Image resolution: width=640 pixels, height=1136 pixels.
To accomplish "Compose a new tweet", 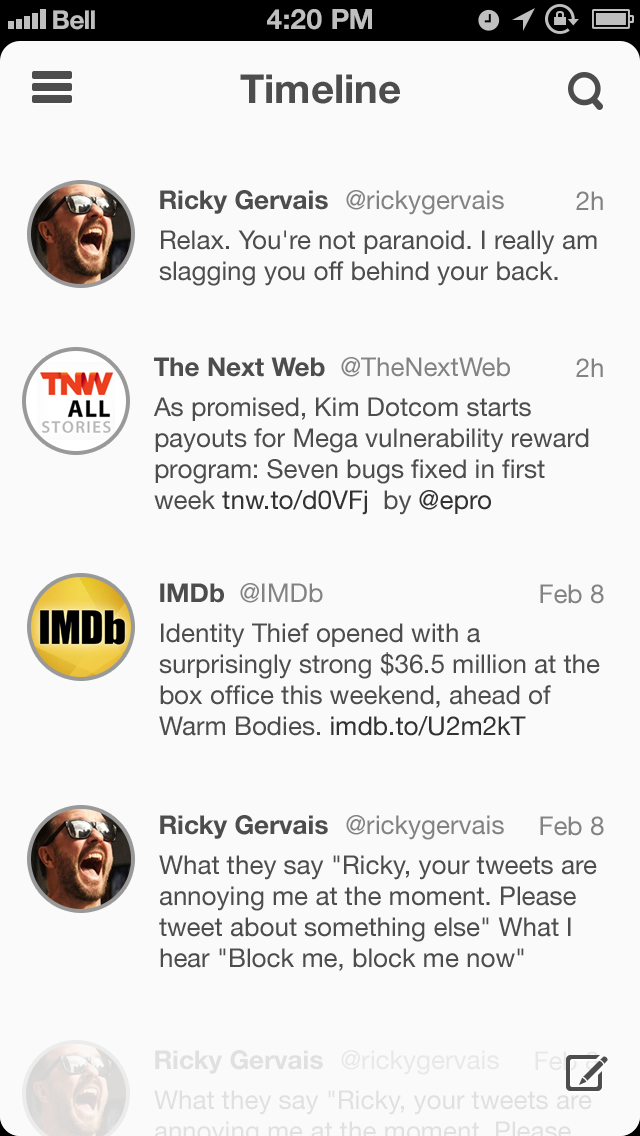I will [586, 1073].
